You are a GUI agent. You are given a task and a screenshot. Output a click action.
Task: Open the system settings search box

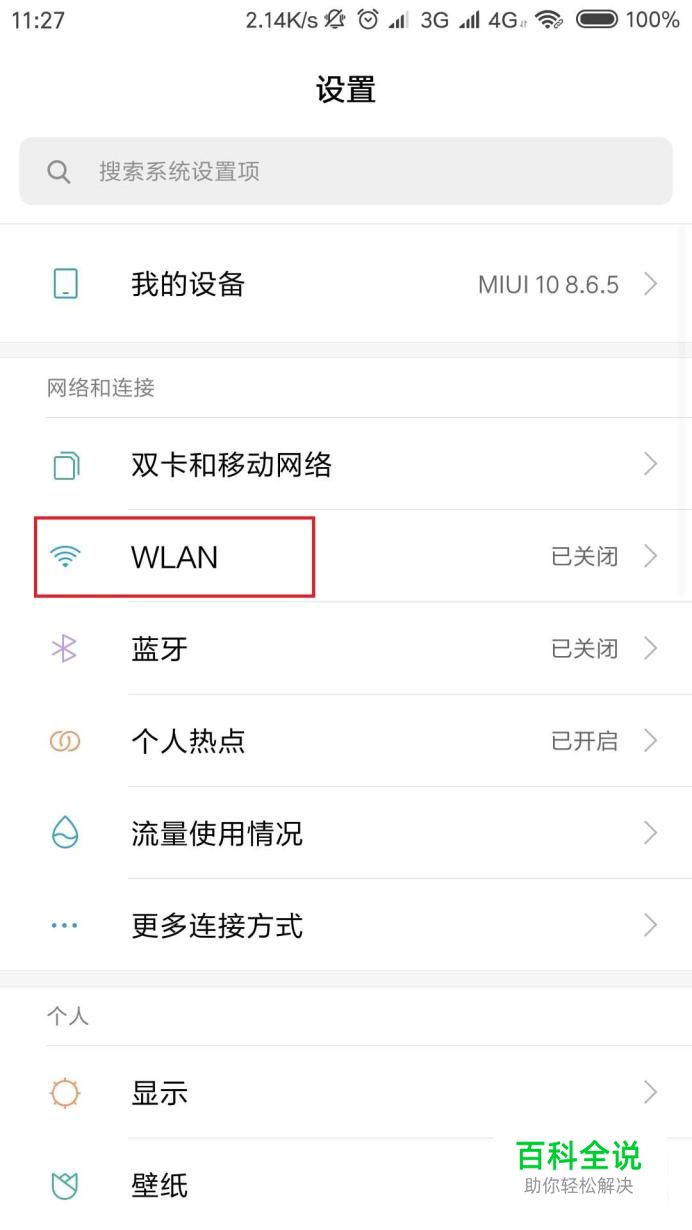point(345,171)
